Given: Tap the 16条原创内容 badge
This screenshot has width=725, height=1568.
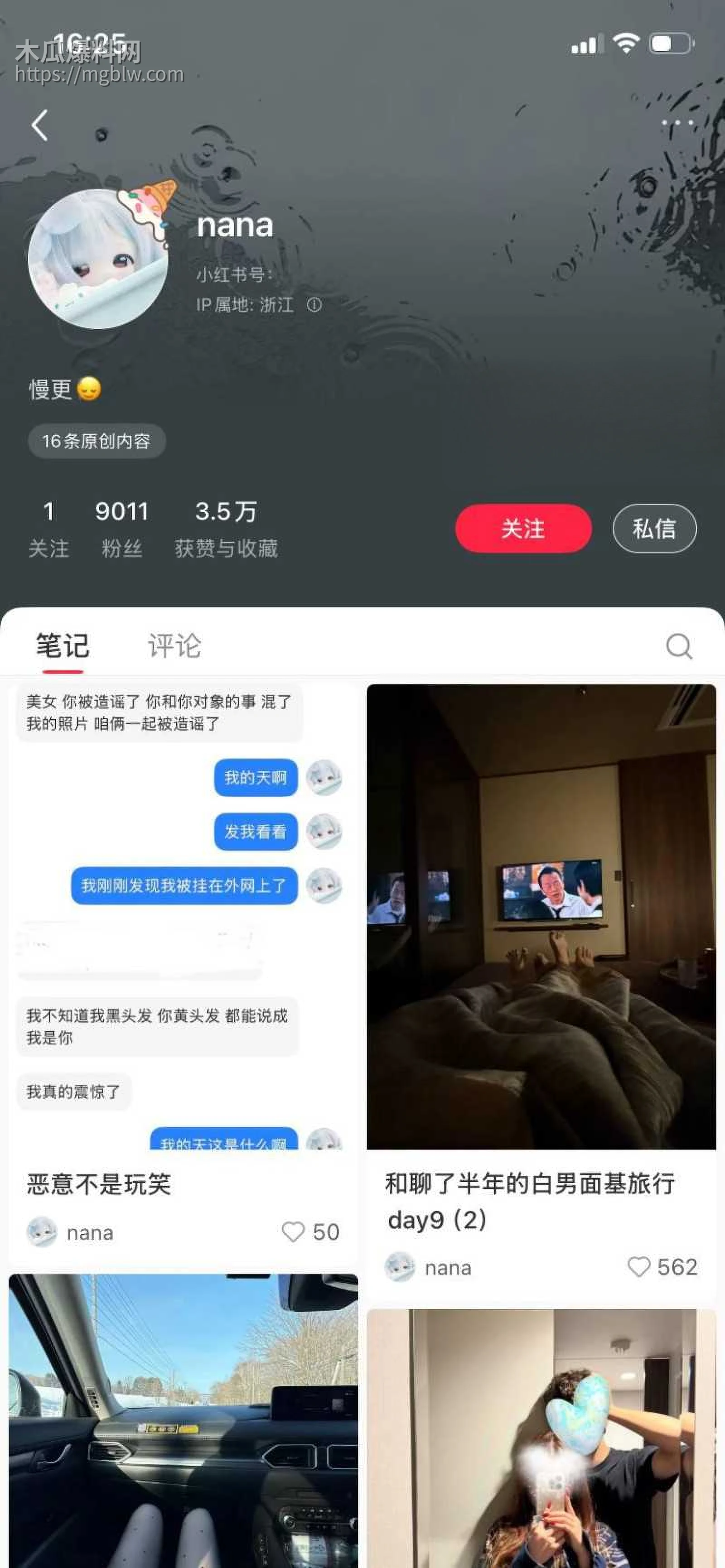Looking at the screenshot, I should click(x=97, y=442).
